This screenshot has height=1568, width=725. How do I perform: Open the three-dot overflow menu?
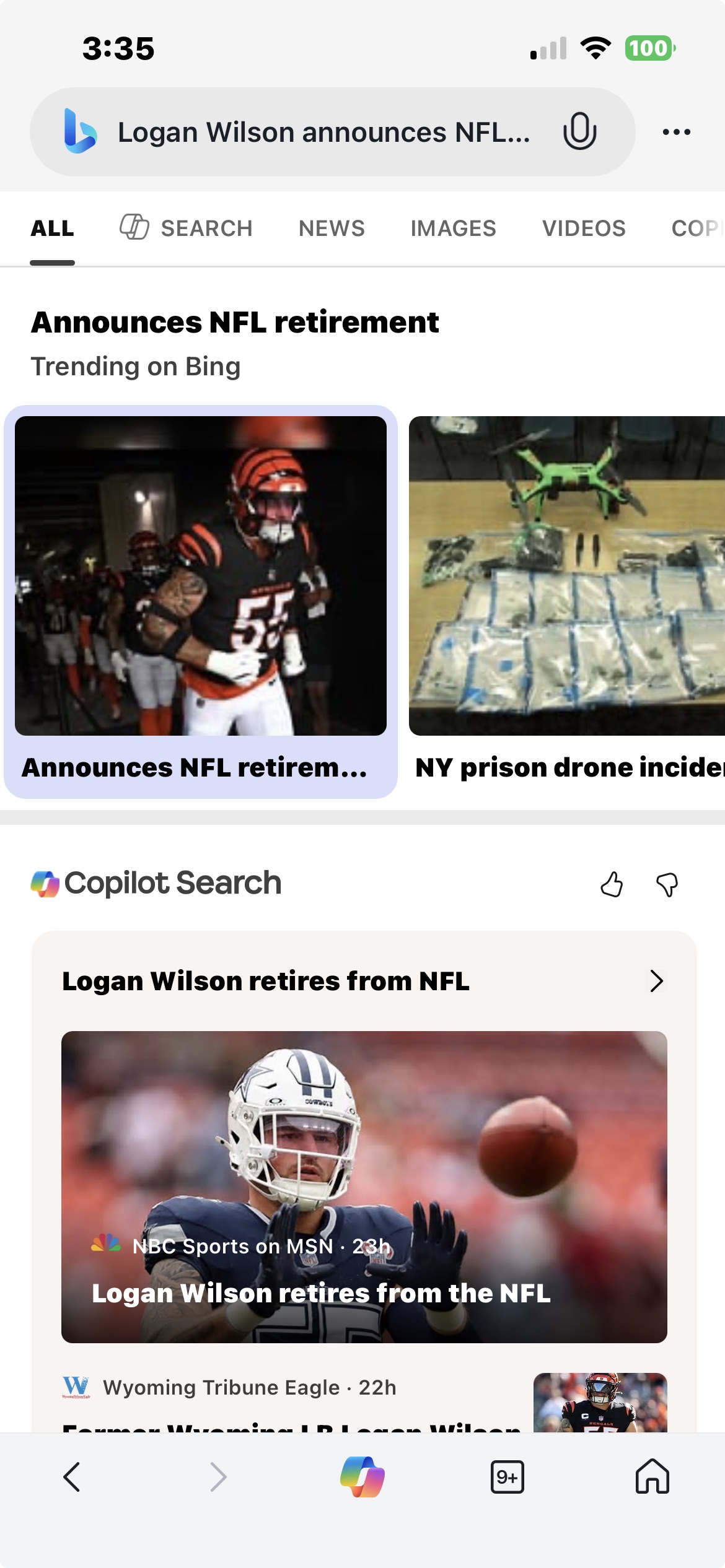676,132
